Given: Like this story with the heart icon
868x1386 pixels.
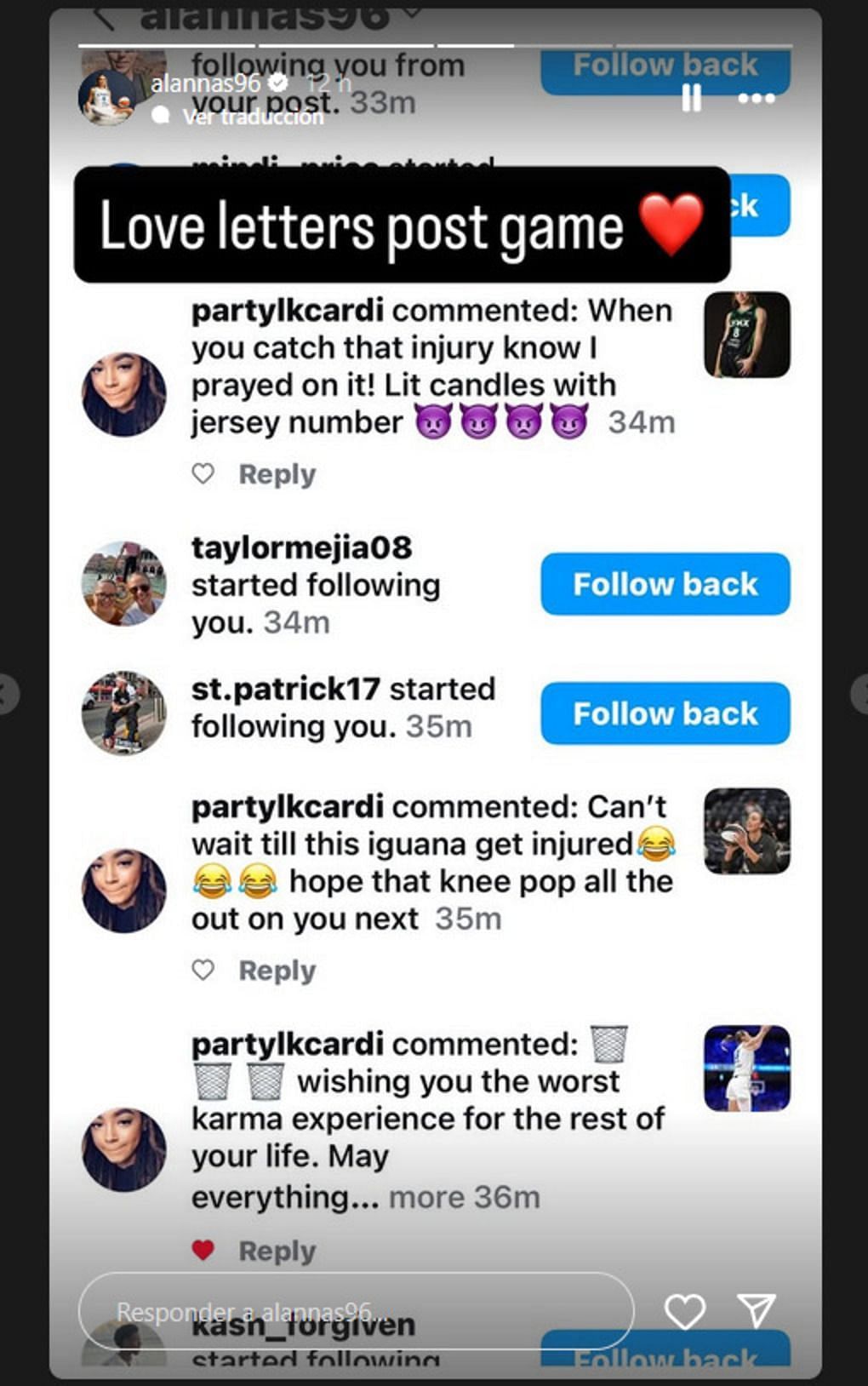Looking at the screenshot, I should pos(684,1311).
